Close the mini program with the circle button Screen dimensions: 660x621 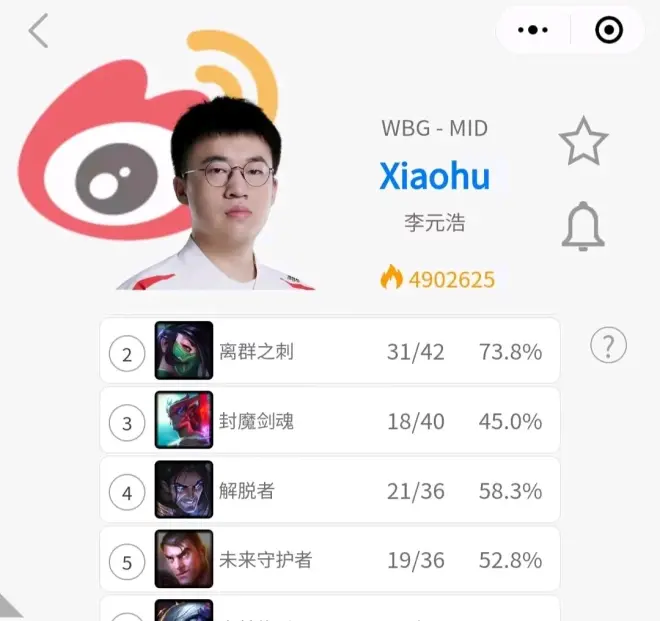[608, 31]
